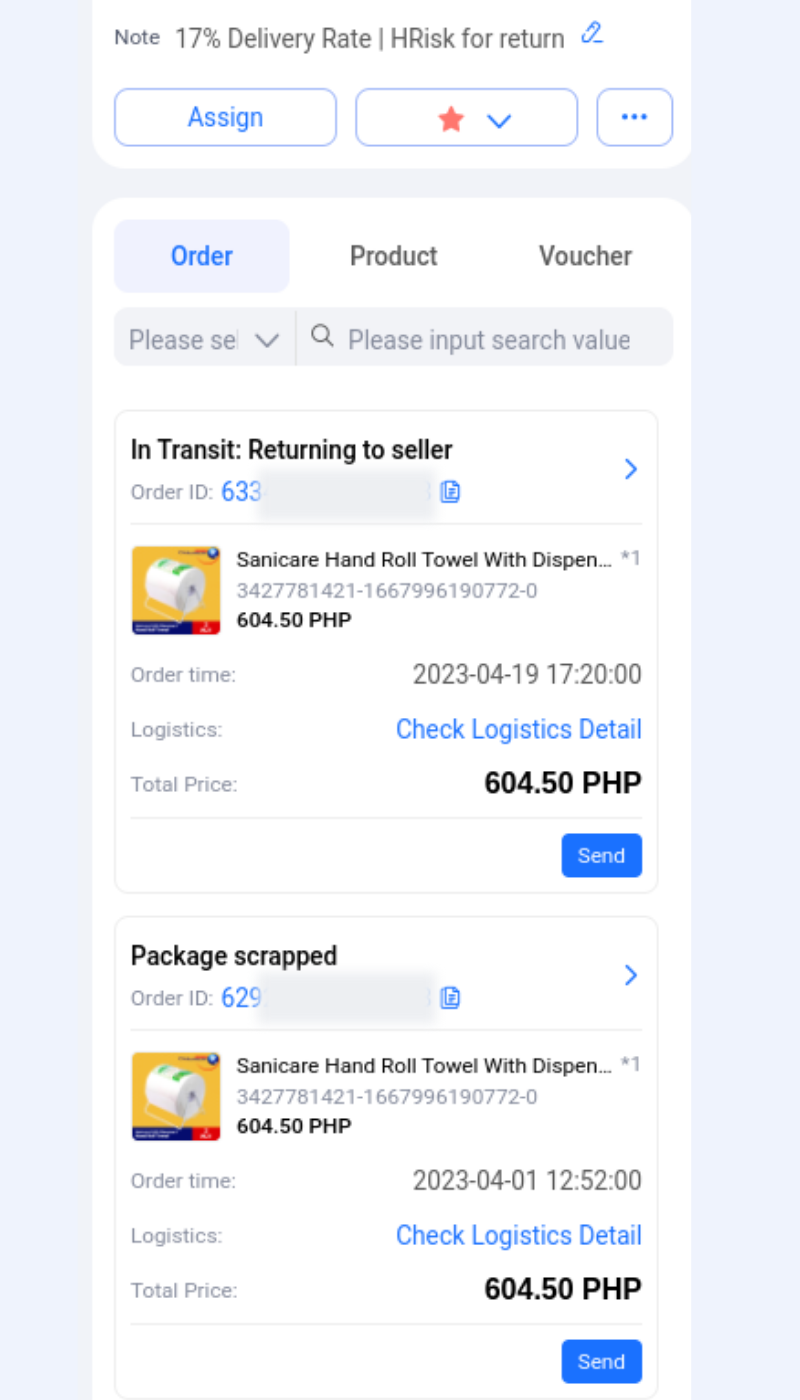
Task: Select the Order tab
Action: pos(202,256)
